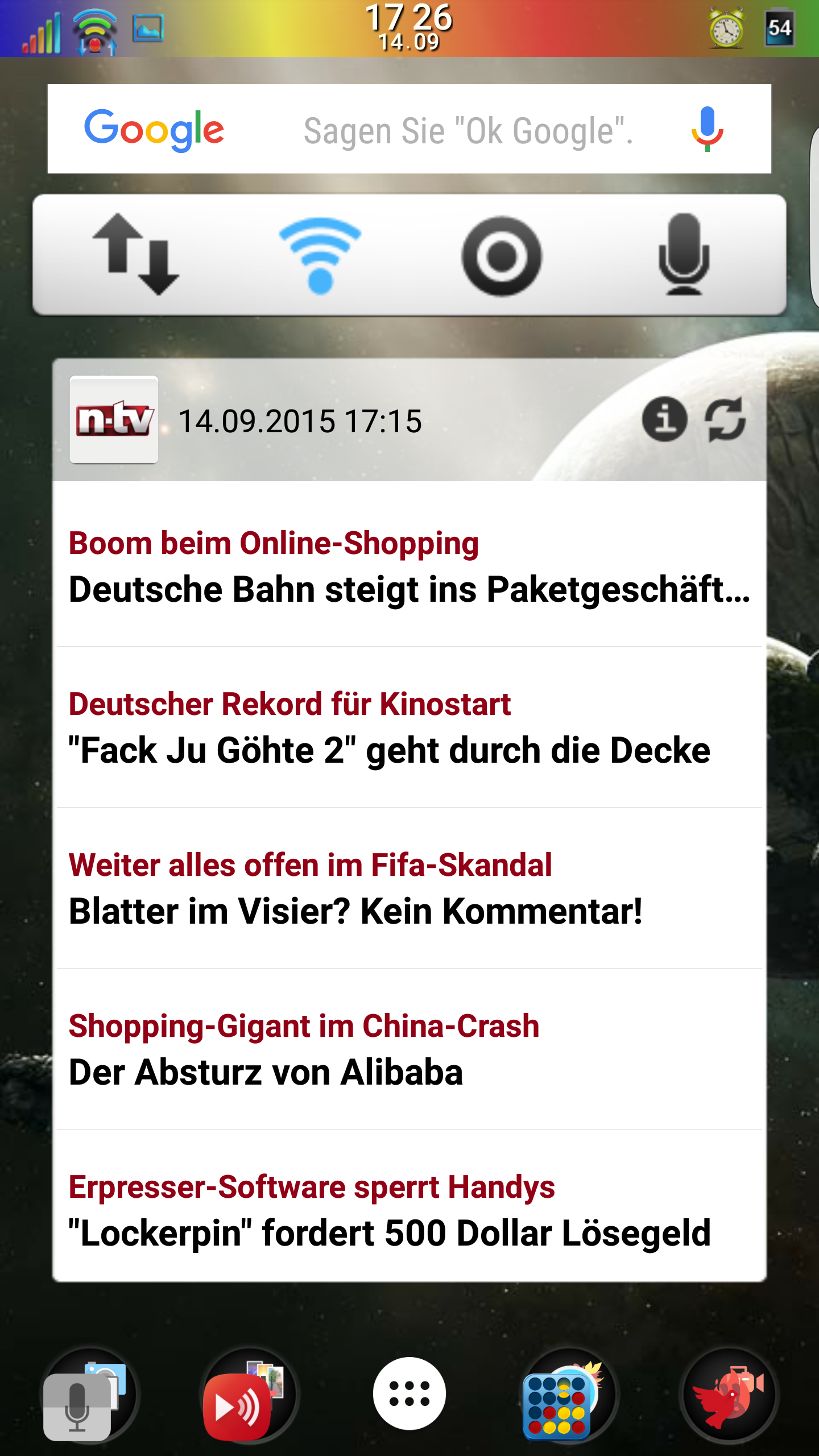Open the n-tv logo in news widget

(114, 420)
